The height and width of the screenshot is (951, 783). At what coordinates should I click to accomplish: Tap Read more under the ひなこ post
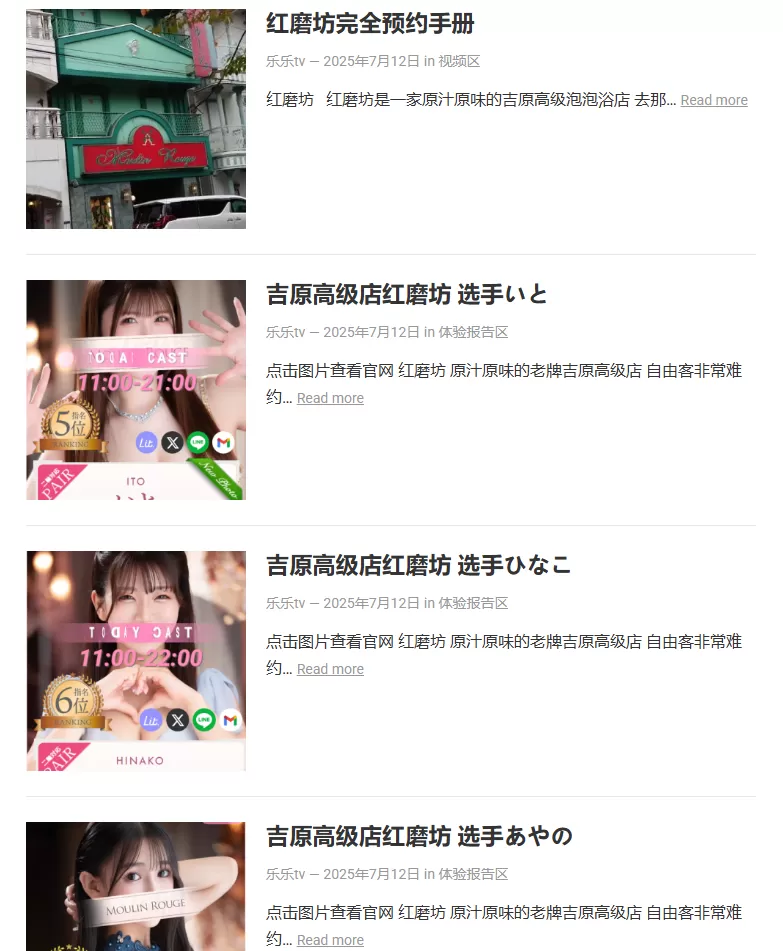[330, 669]
